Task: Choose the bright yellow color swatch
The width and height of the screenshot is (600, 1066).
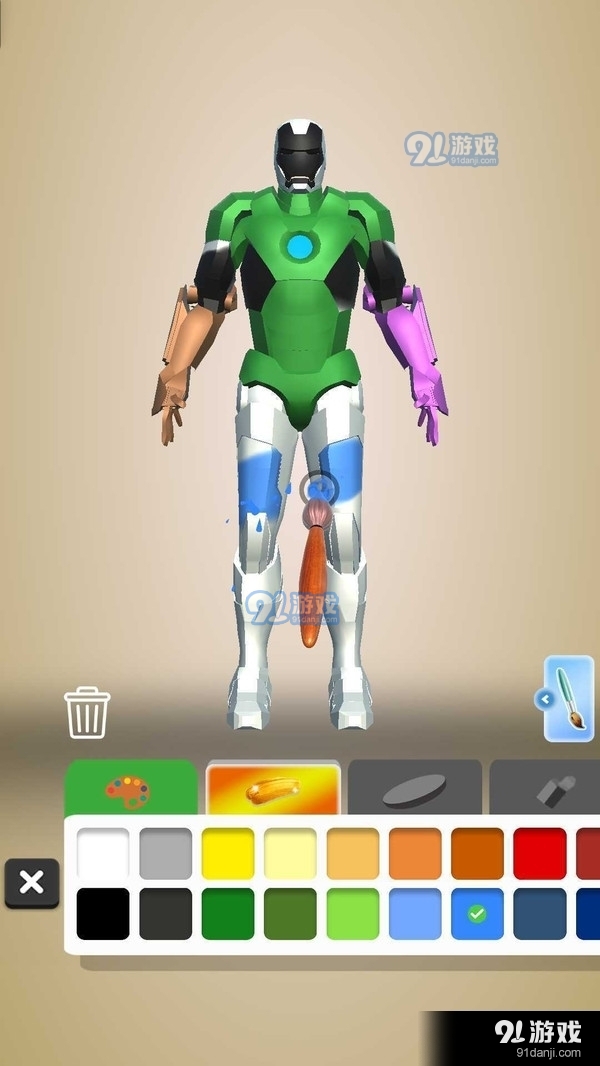Action: [228, 853]
